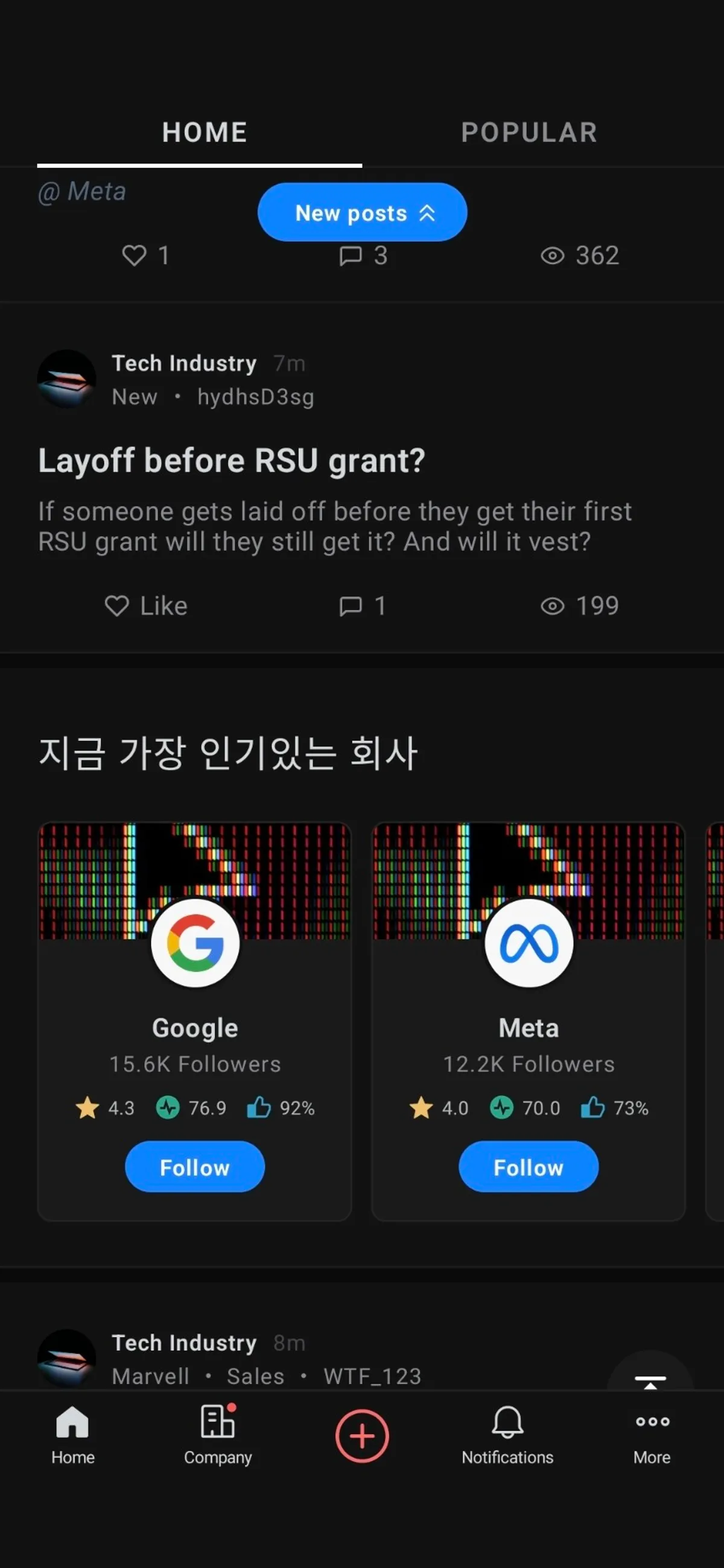Like the @ Meta post with the heart
This screenshot has width=724, height=1568.
(x=135, y=255)
